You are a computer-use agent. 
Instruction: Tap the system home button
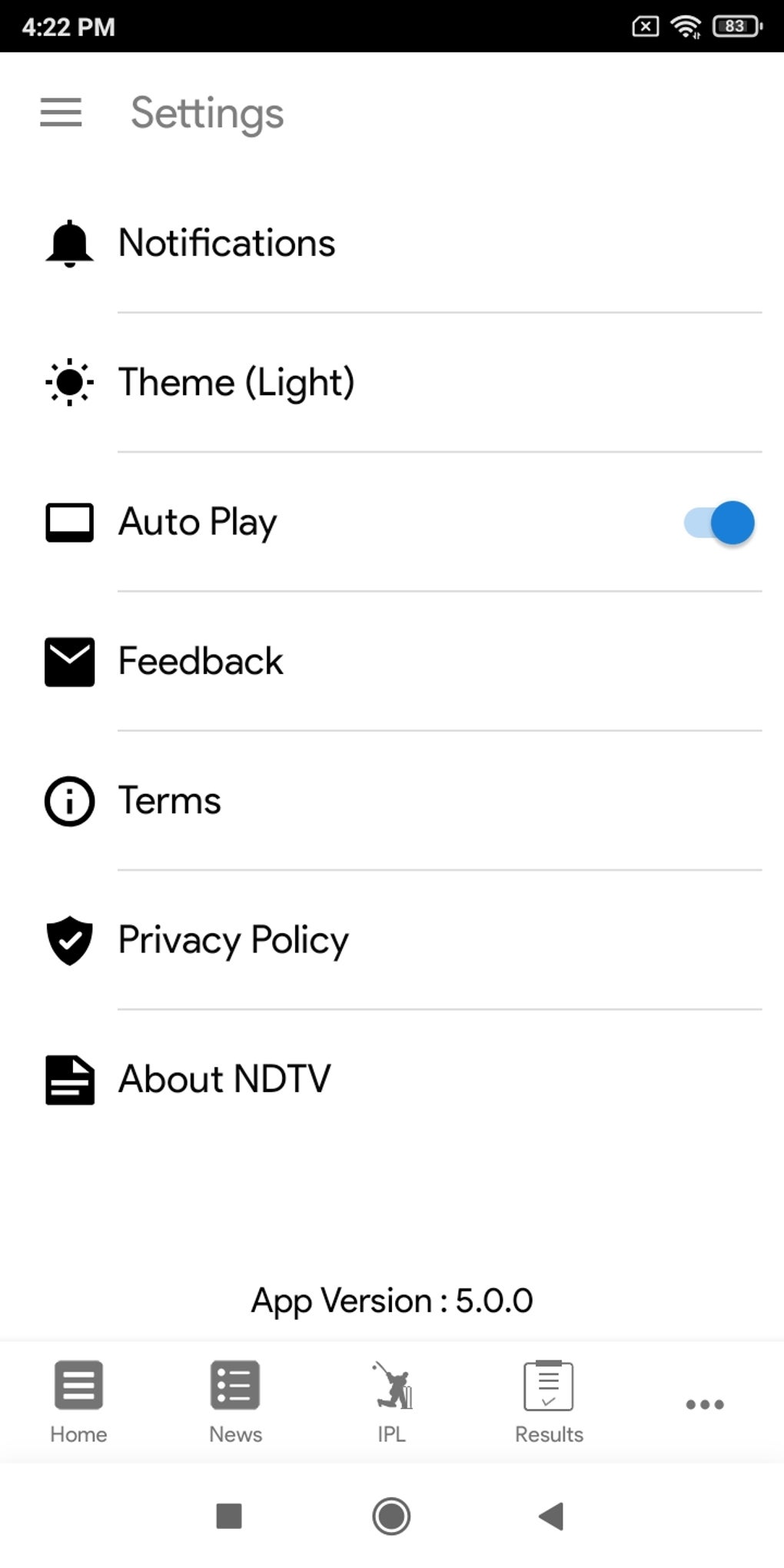(391, 1517)
